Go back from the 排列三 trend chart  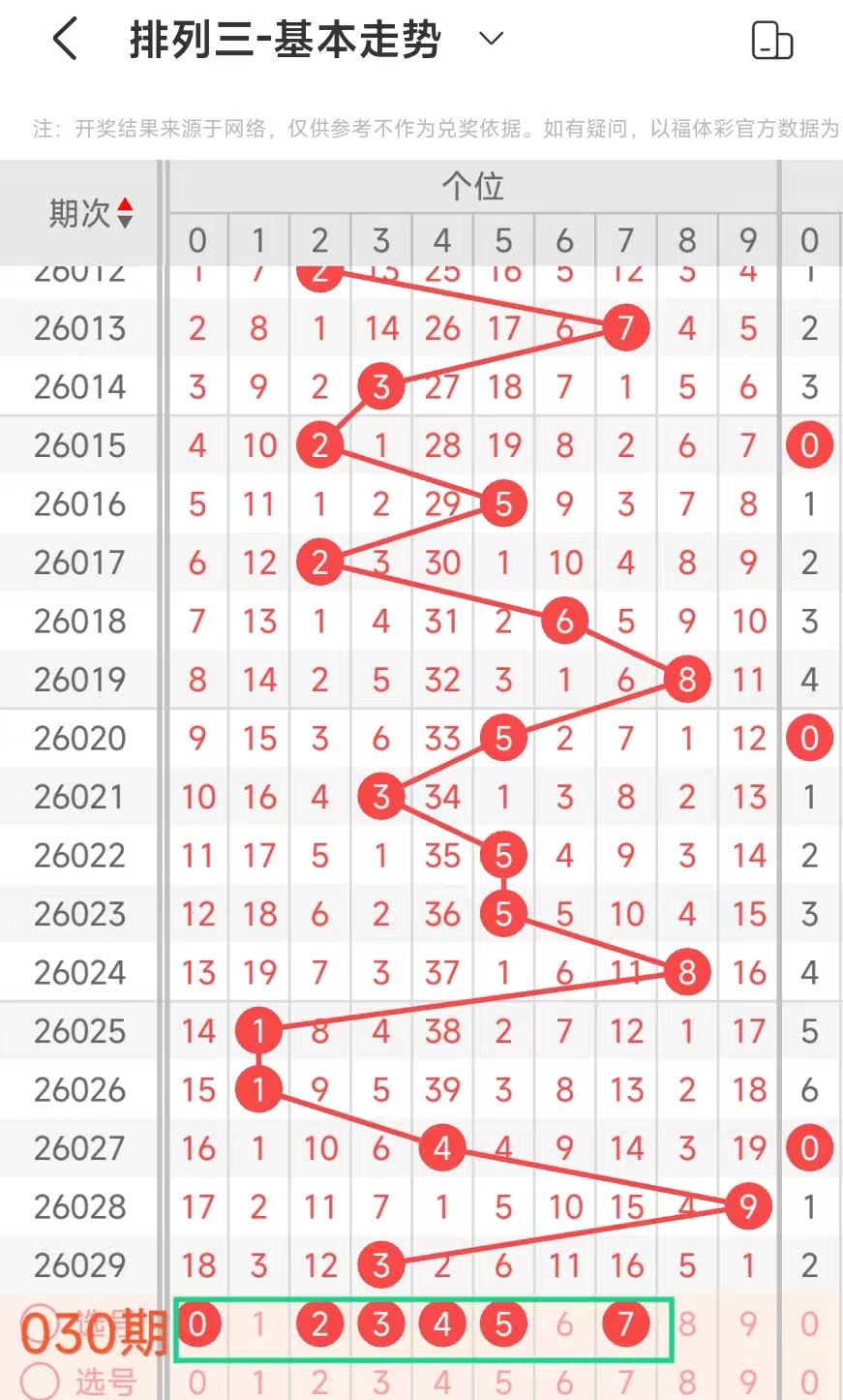click(65, 41)
